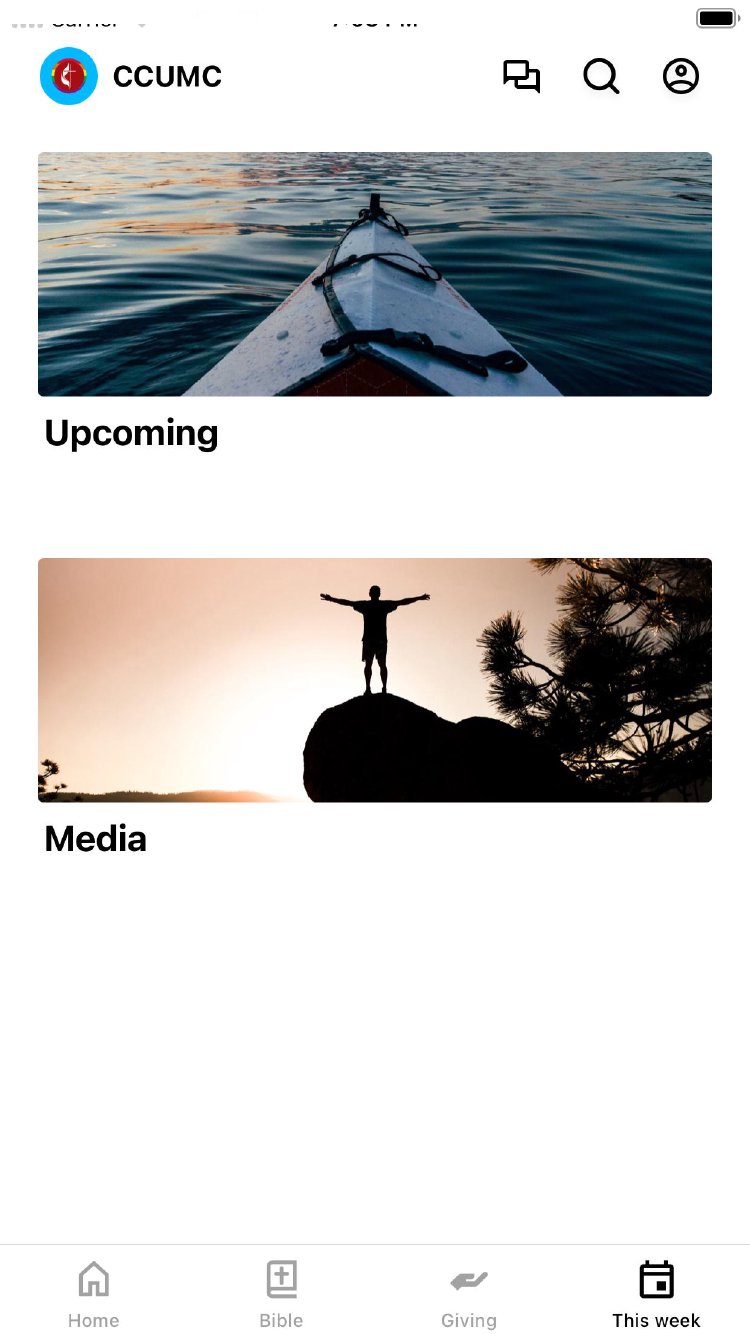This screenshot has width=750, height=1334.
Task: Open the search icon
Action: tap(601, 77)
